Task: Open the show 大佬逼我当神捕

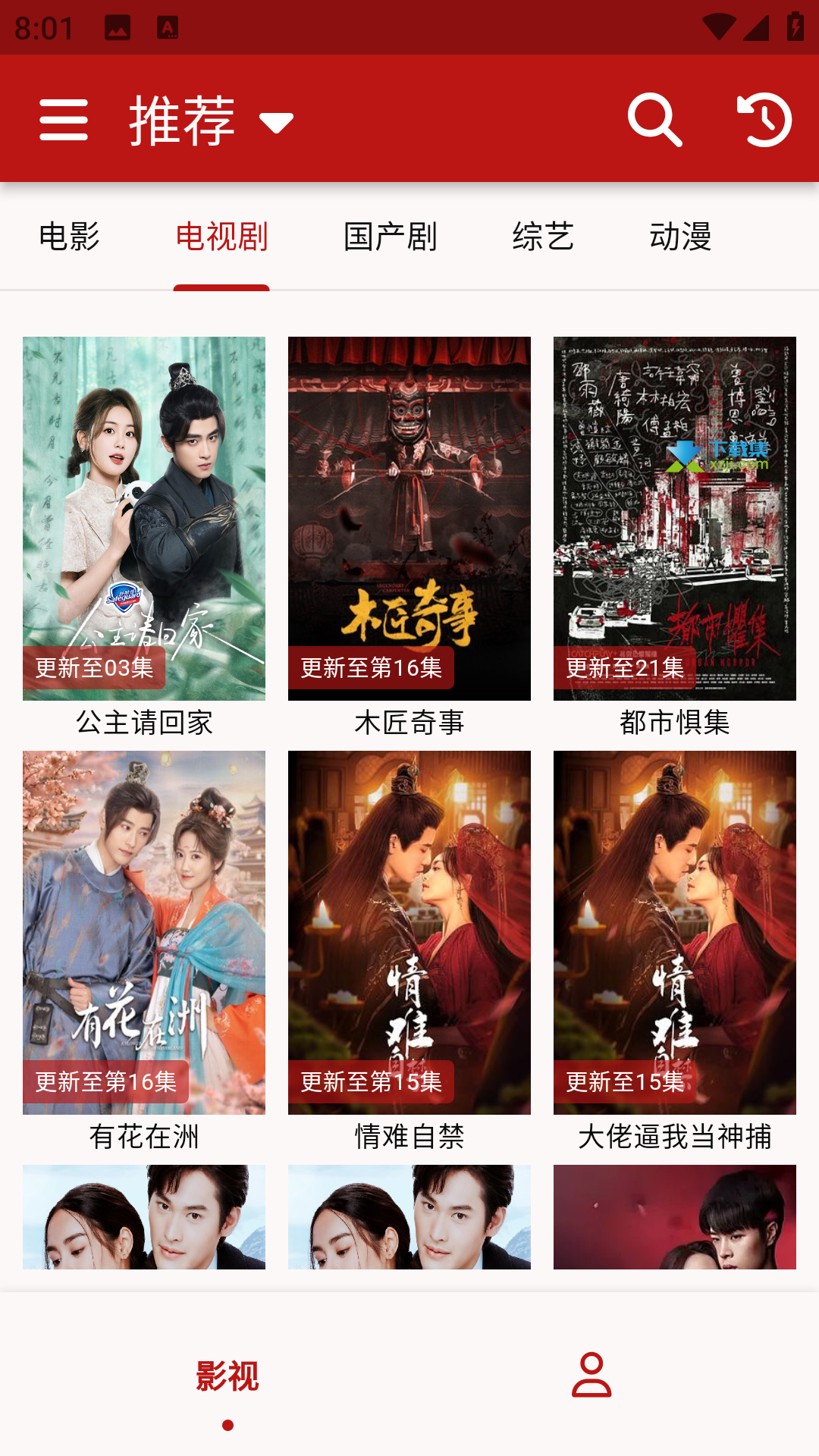Action: [x=675, y=952]
